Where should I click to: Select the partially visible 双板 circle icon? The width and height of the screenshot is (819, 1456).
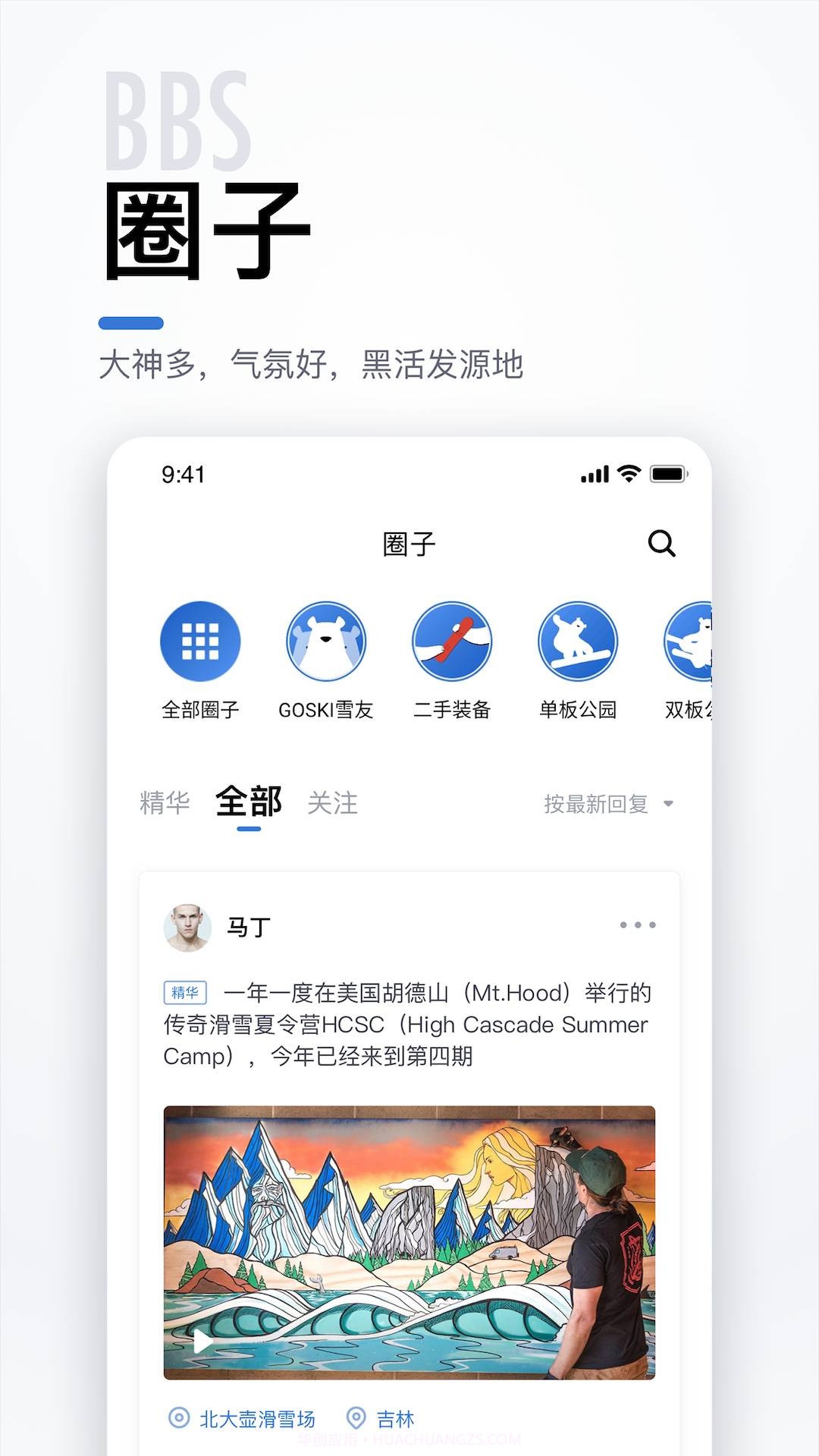(698, 641)
